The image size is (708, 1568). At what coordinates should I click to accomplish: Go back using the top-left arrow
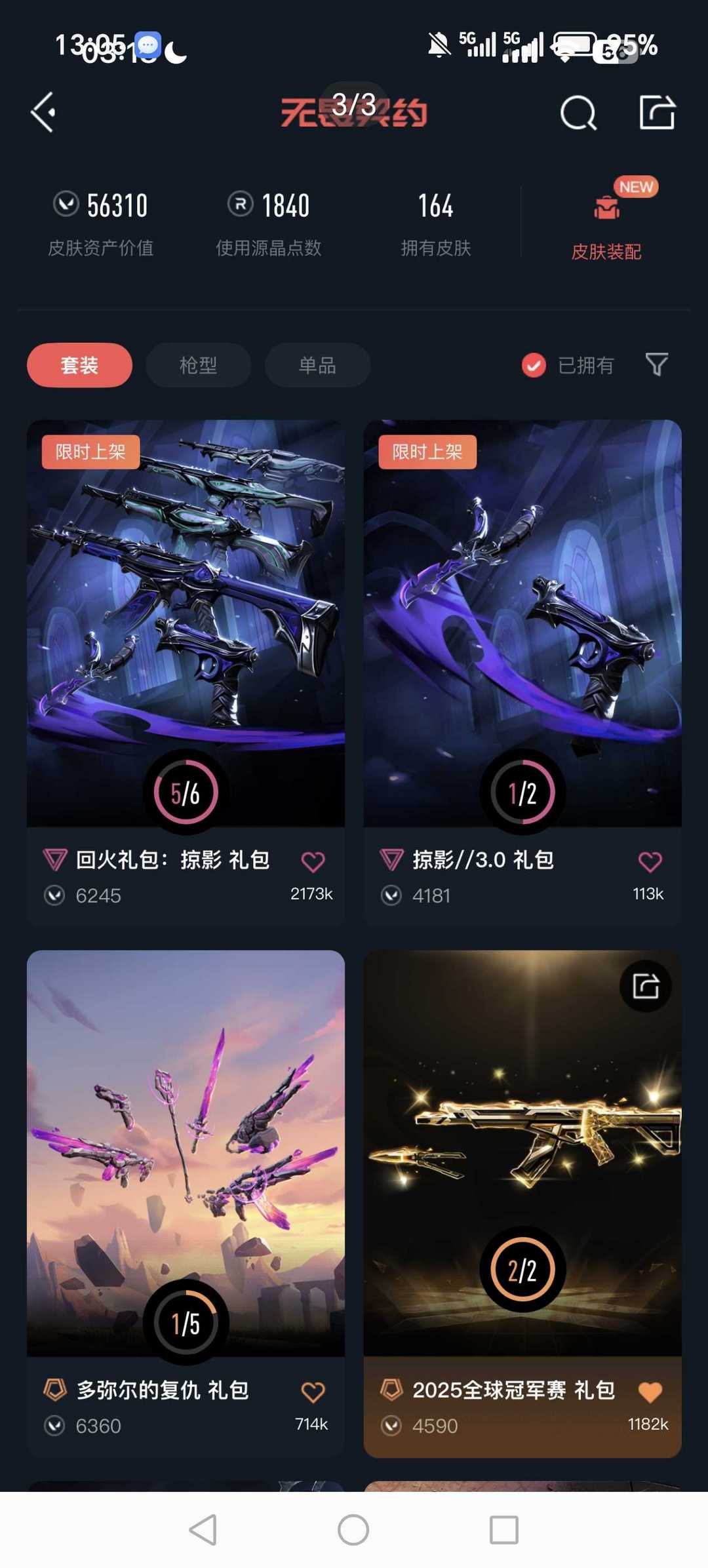(43, 112)
